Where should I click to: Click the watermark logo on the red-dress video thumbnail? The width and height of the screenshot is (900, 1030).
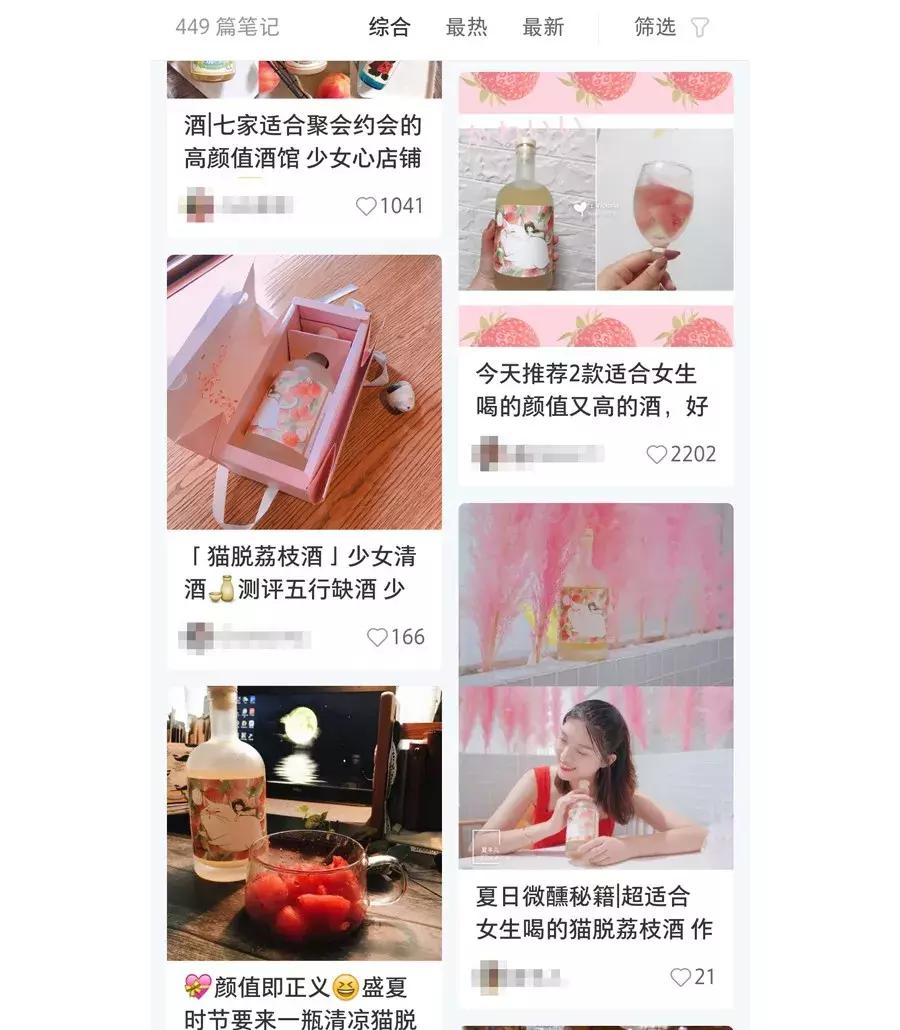coord(485,844)
